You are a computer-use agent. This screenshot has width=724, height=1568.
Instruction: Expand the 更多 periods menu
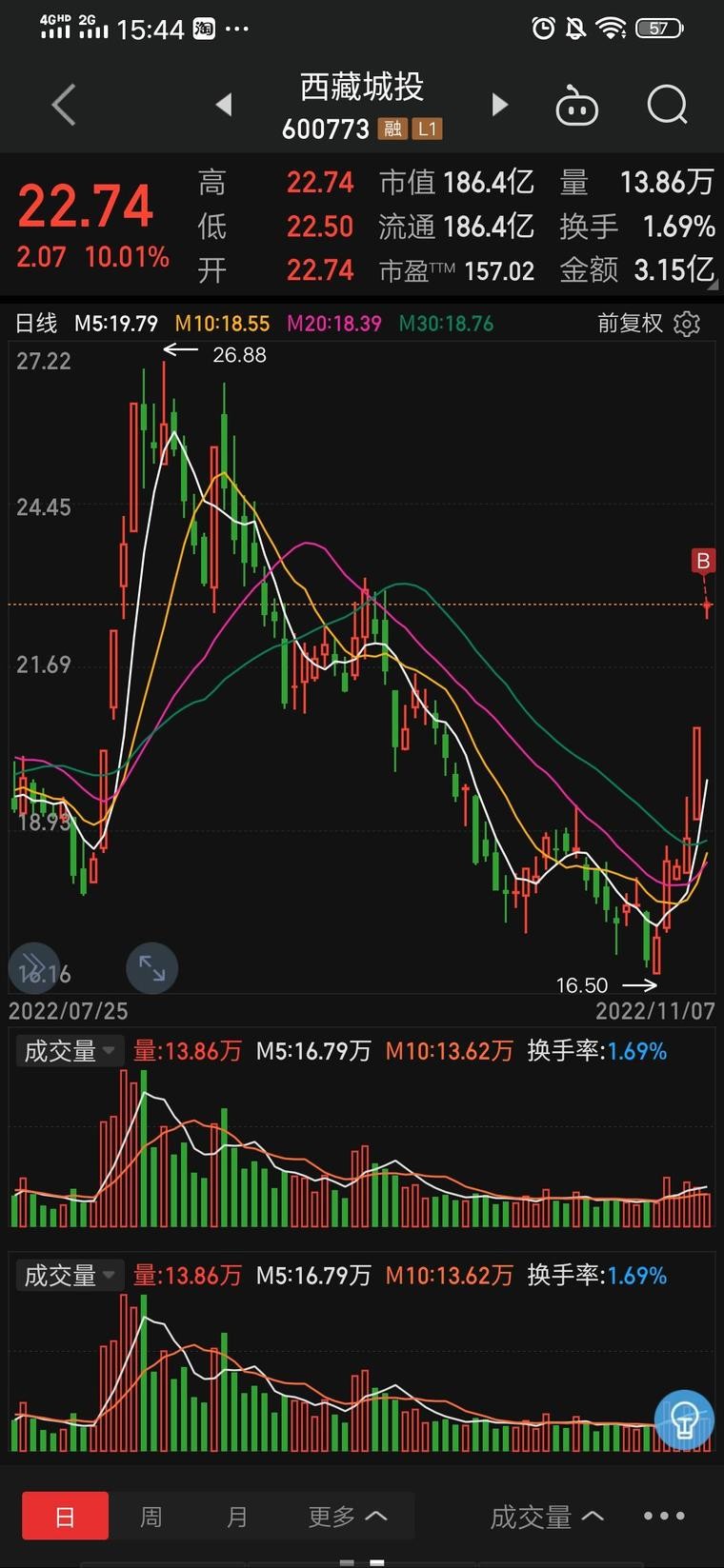tap(348, 1516)
